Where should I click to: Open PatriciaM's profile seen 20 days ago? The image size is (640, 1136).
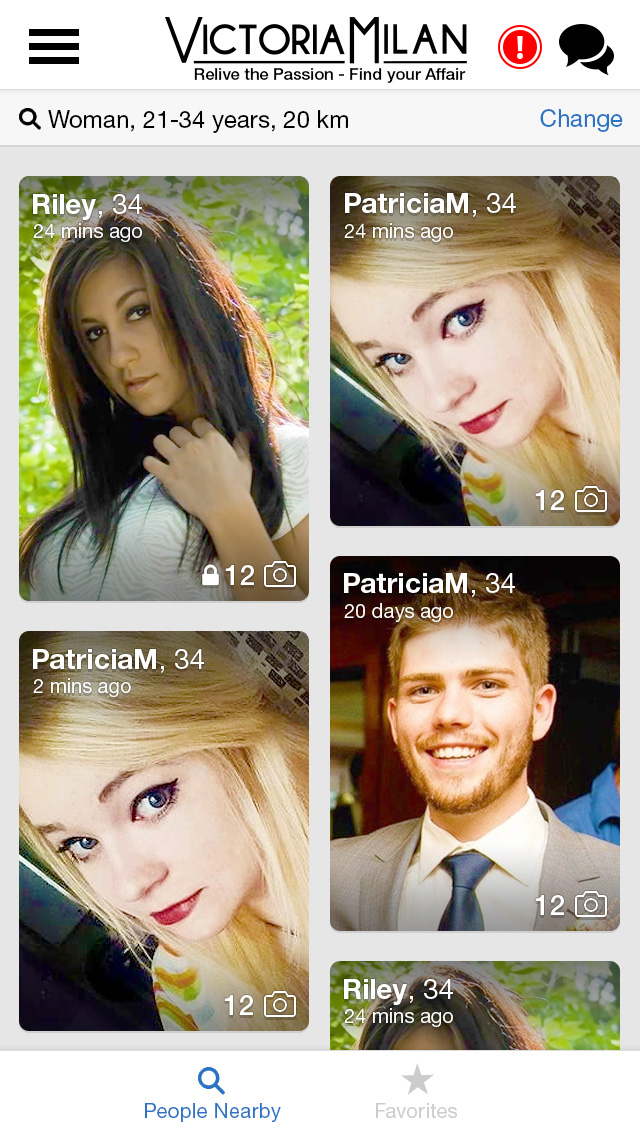[475, 745]
